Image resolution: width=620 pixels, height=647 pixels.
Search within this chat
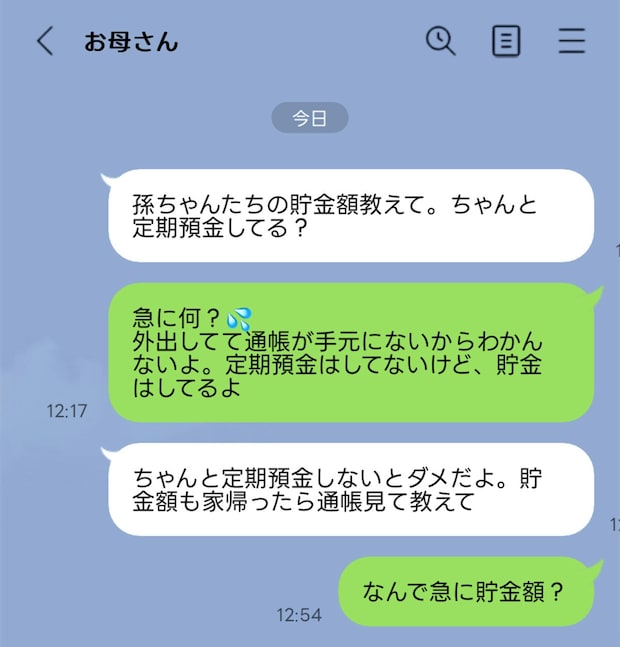(x=440, y=40)
